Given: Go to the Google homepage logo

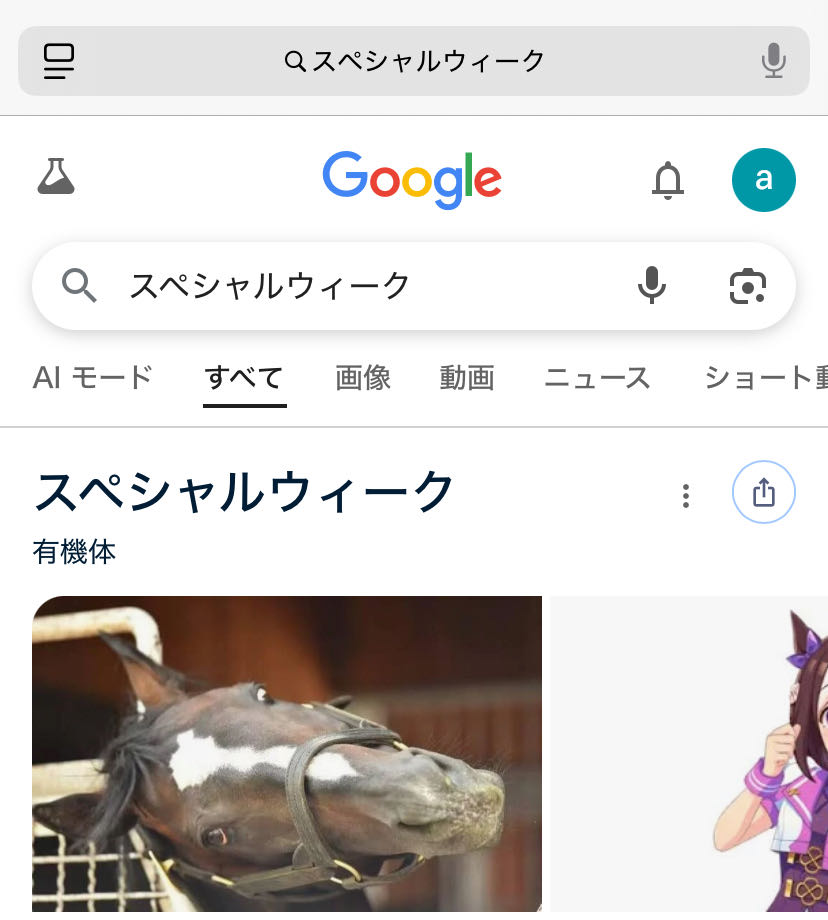Looking at the screenshot, I should [x=412, y=180].
